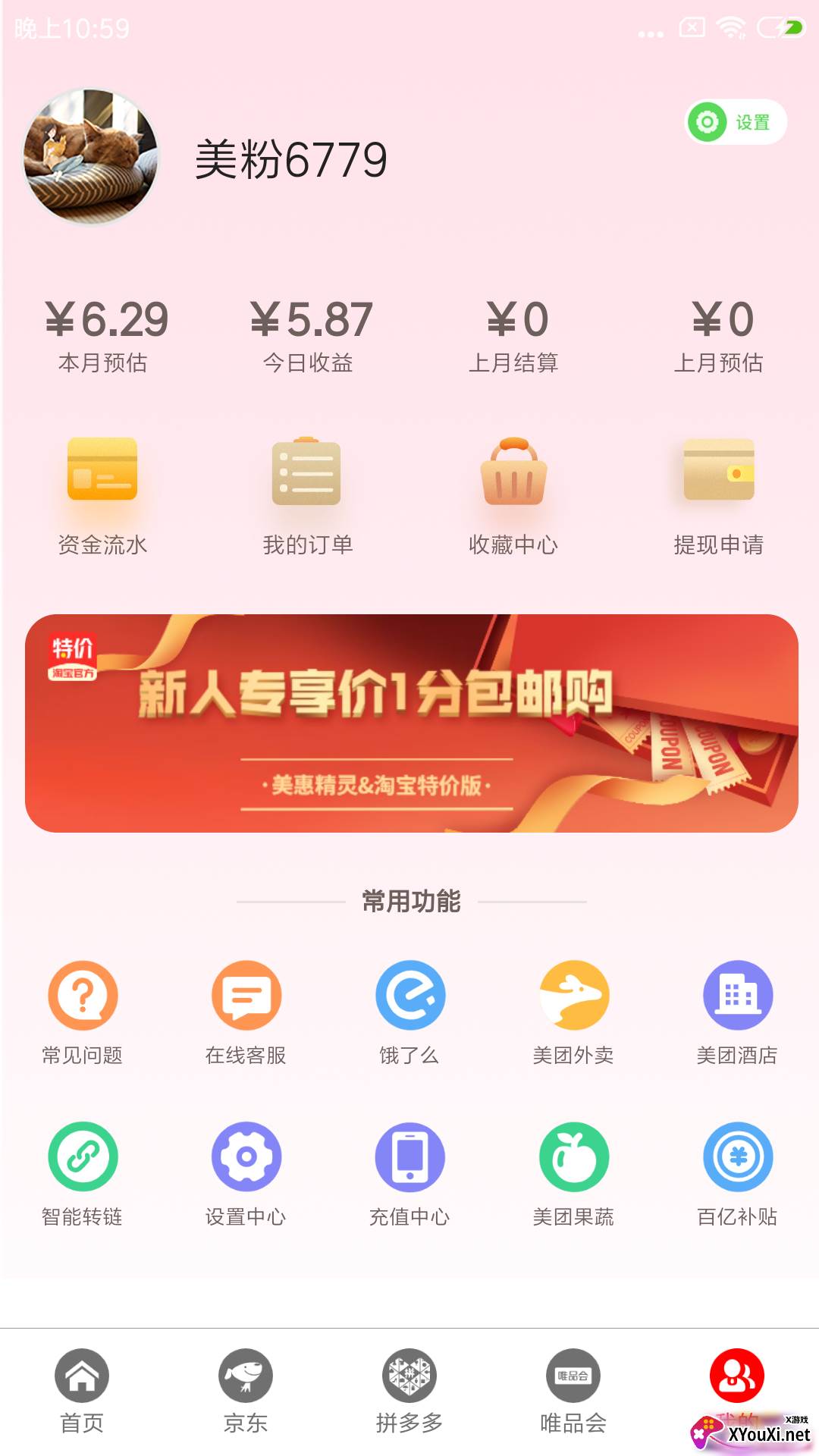View 我的订单 orders
Viewport: 819px width, 1456px height.
(x=307, y=493)
